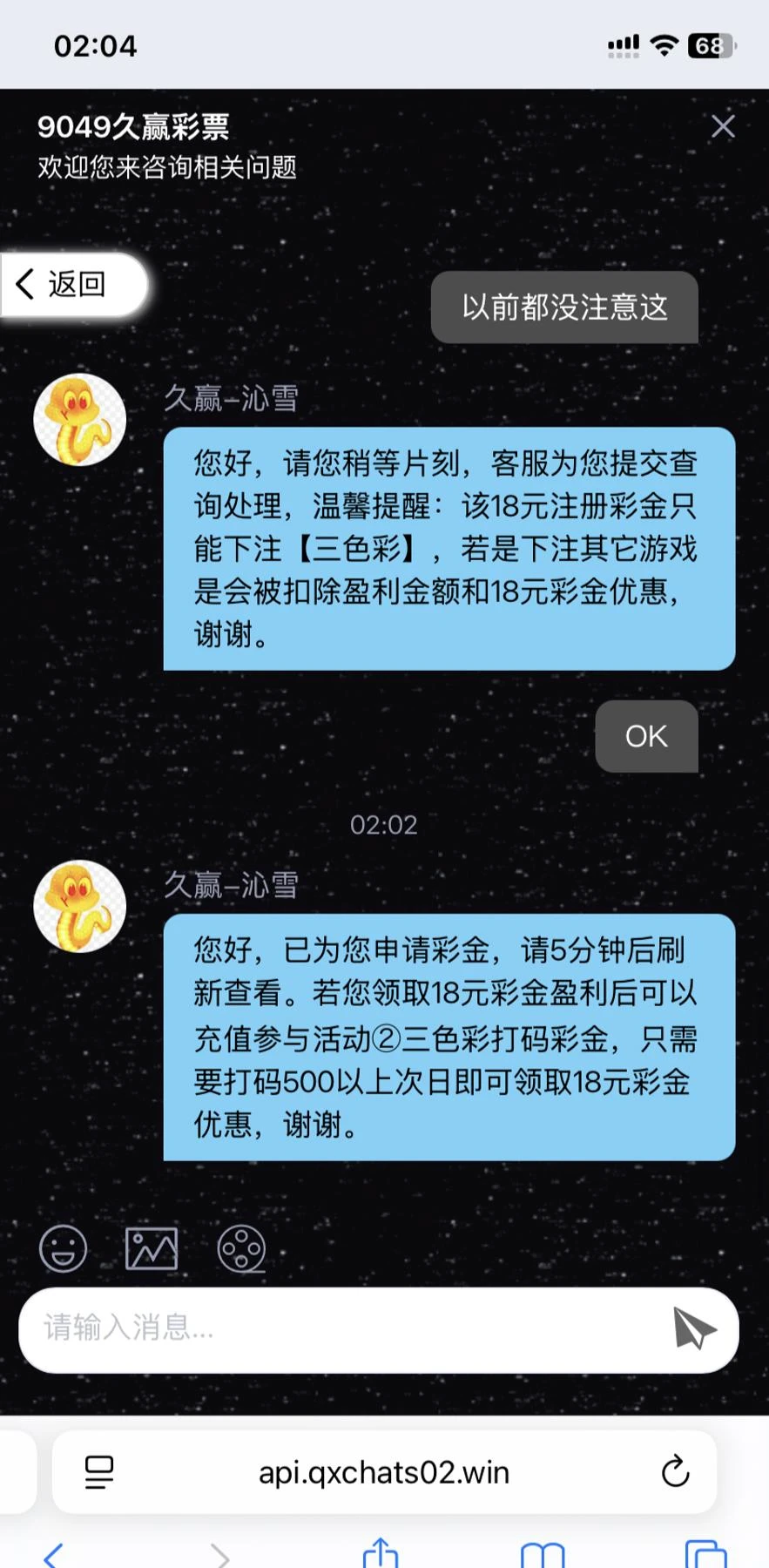769x1568 pixels.
Task: Send the message with the arrow icon
Action: point(693,1328)
